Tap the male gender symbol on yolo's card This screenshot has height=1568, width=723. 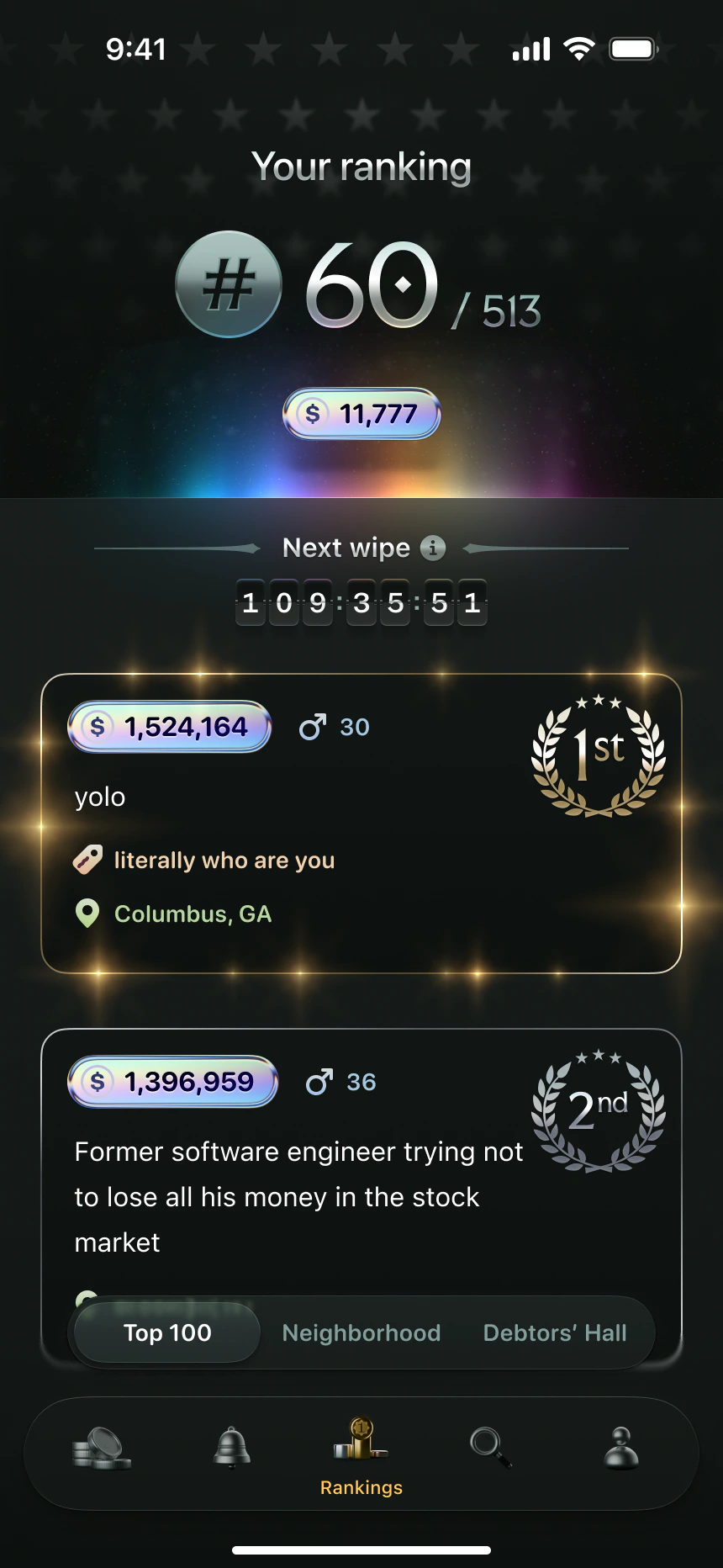tap(314, 727)
